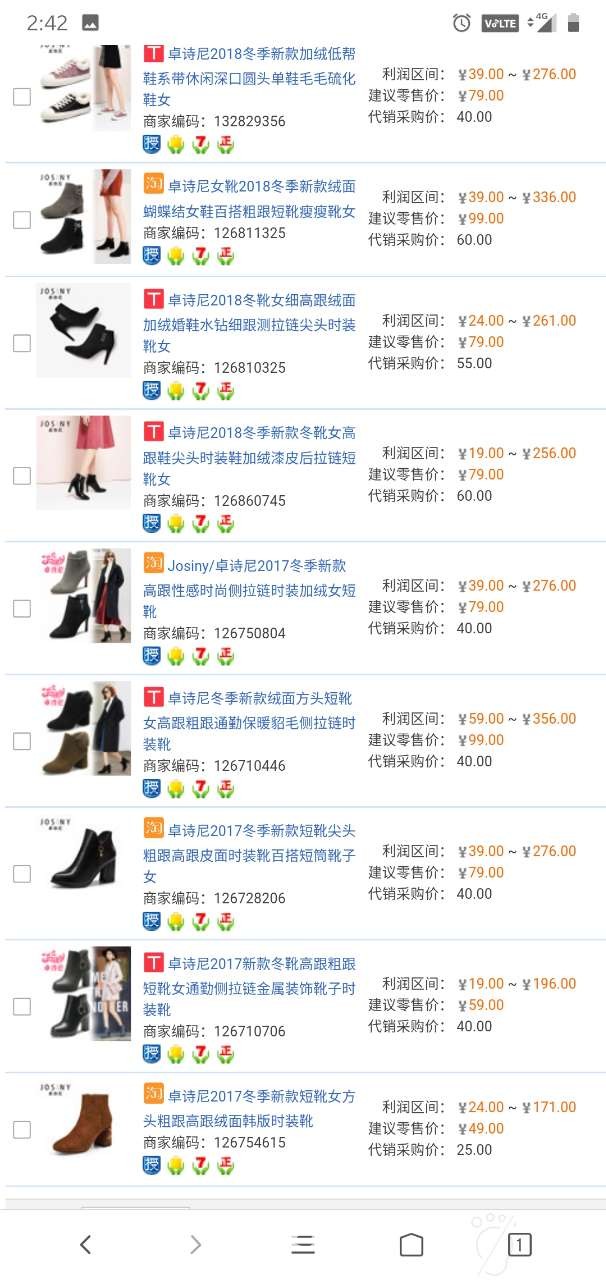
Task: Check the box for item 126750804
Action: [x=21, y=608]
